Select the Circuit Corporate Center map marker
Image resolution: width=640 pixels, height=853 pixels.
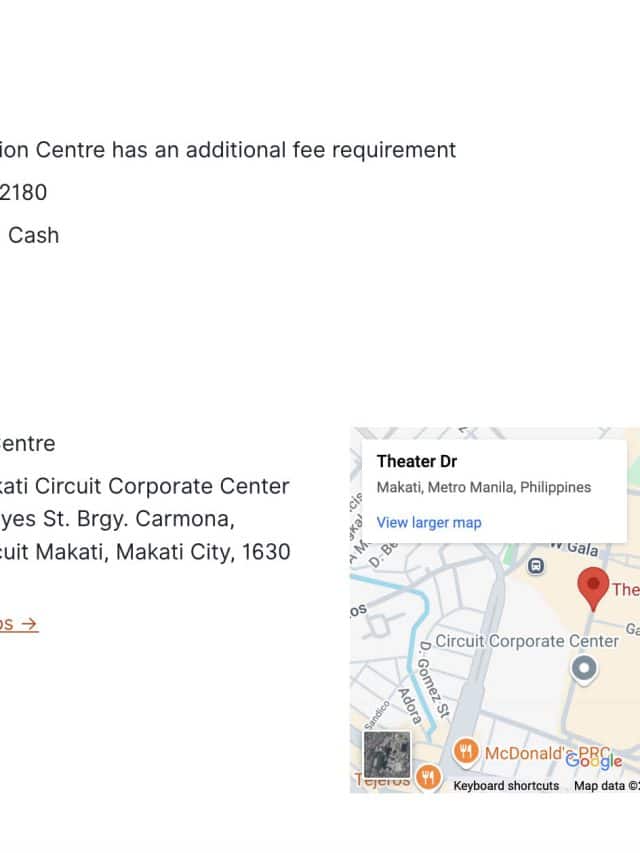(x=583, y=667)
